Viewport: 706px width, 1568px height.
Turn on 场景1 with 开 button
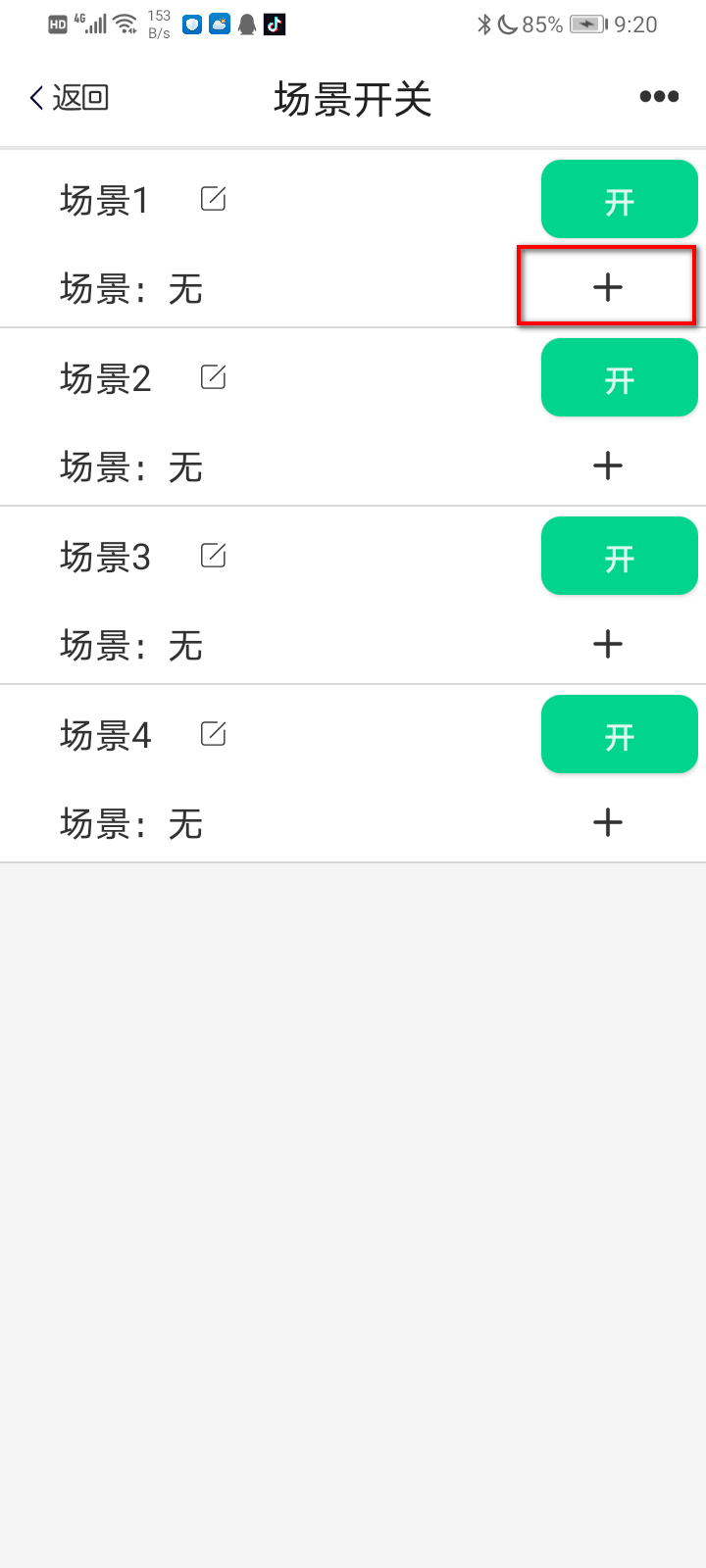click(619, 200)
